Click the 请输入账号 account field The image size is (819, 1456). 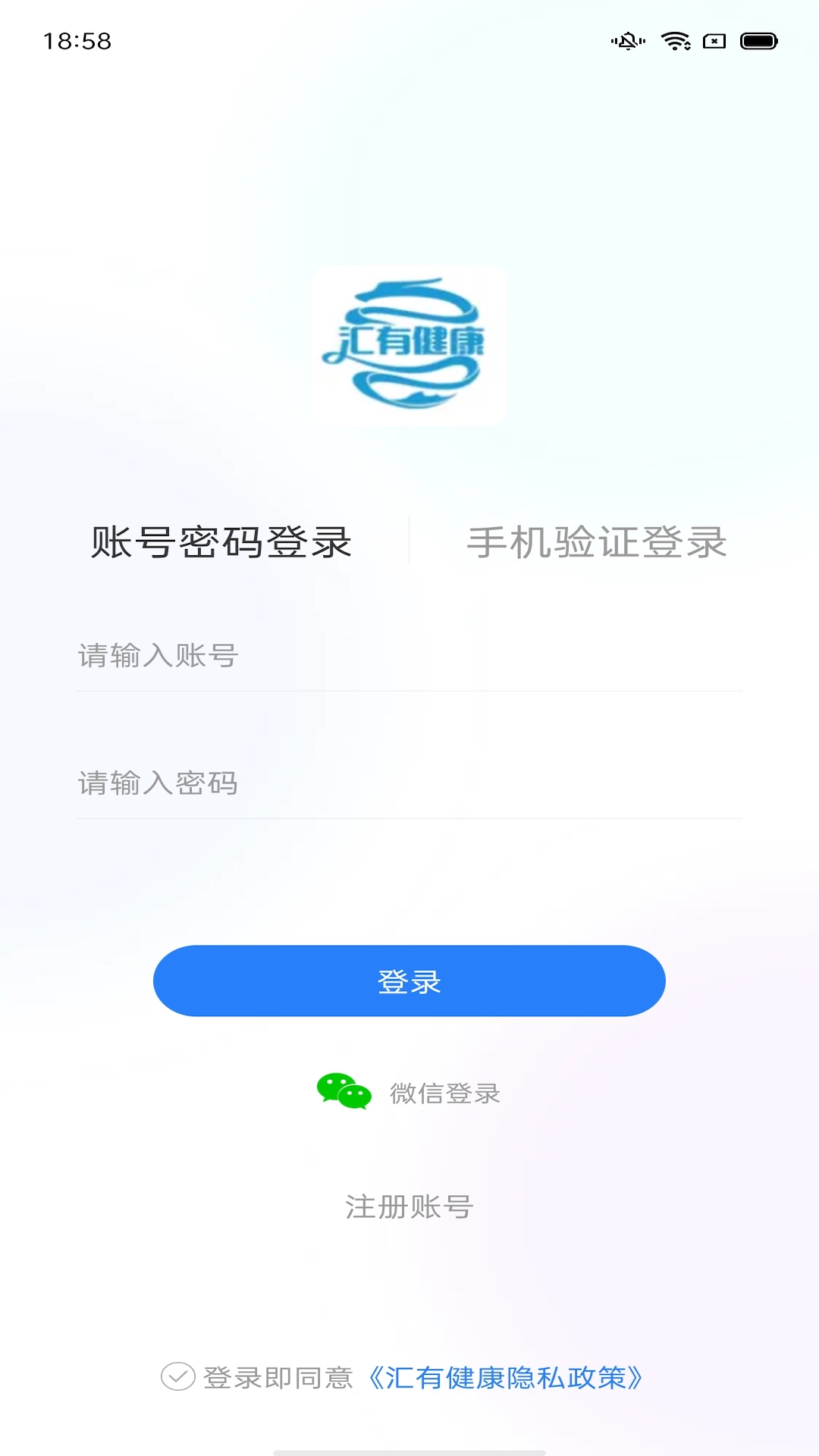coord(408,658)
